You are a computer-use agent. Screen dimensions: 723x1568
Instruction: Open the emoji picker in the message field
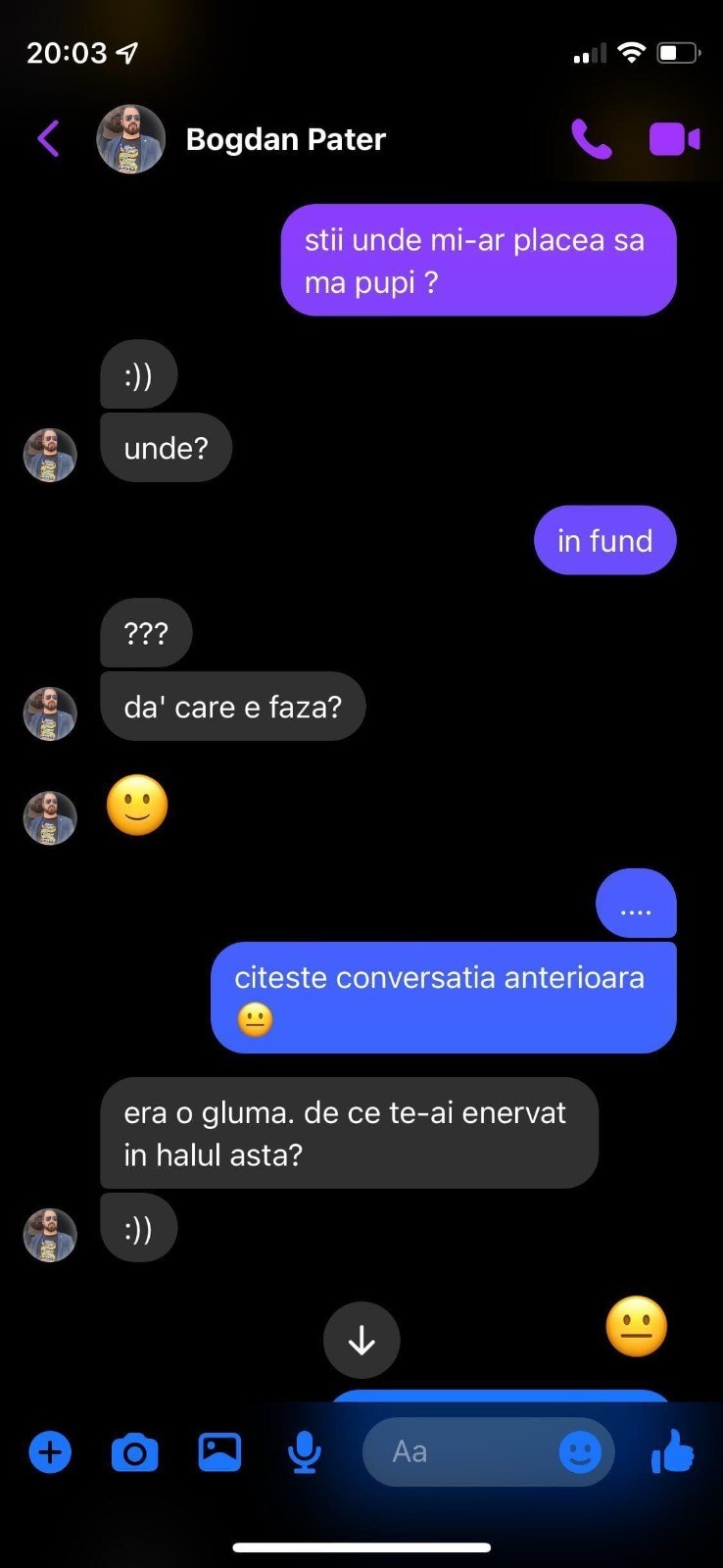click(x=580, y=1452)
